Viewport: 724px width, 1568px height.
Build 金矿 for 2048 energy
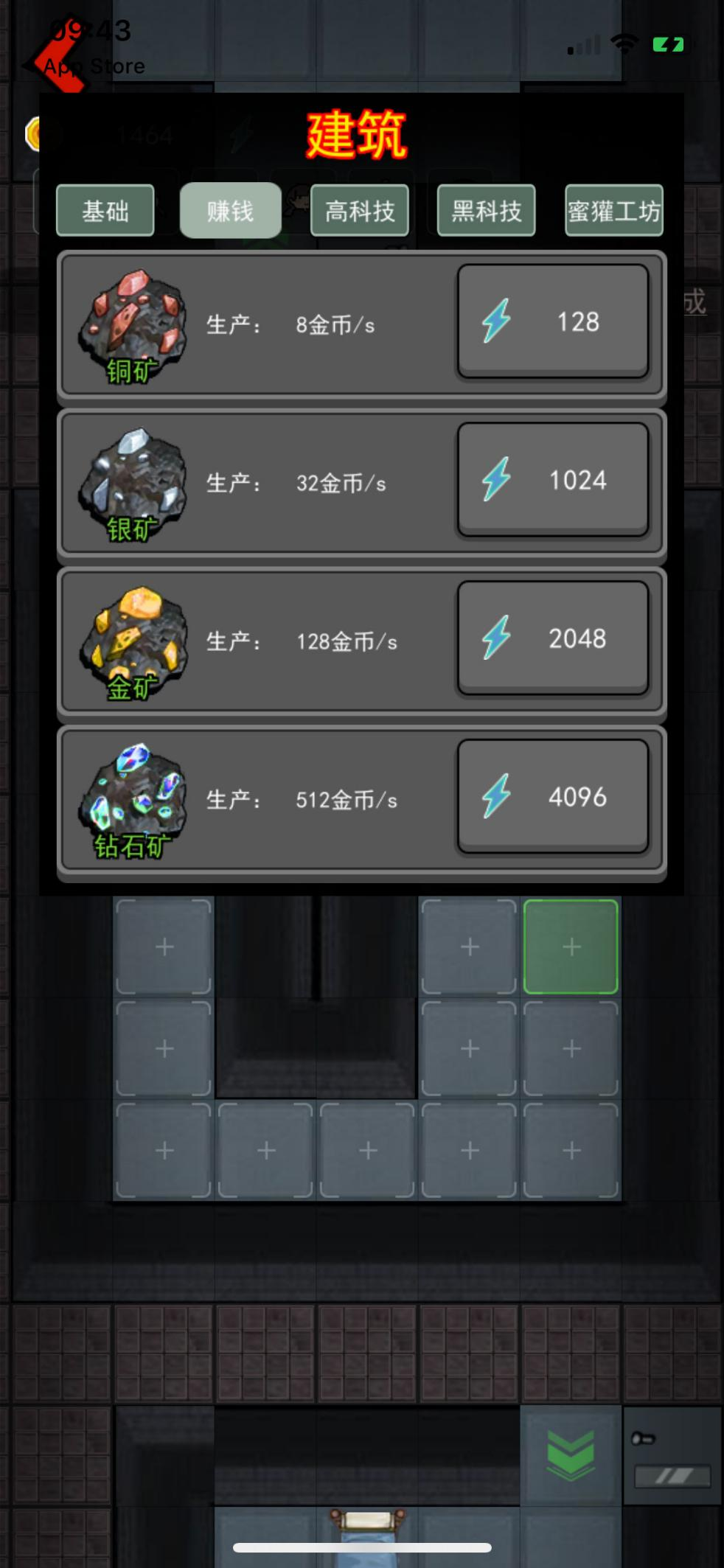(553, 638)
